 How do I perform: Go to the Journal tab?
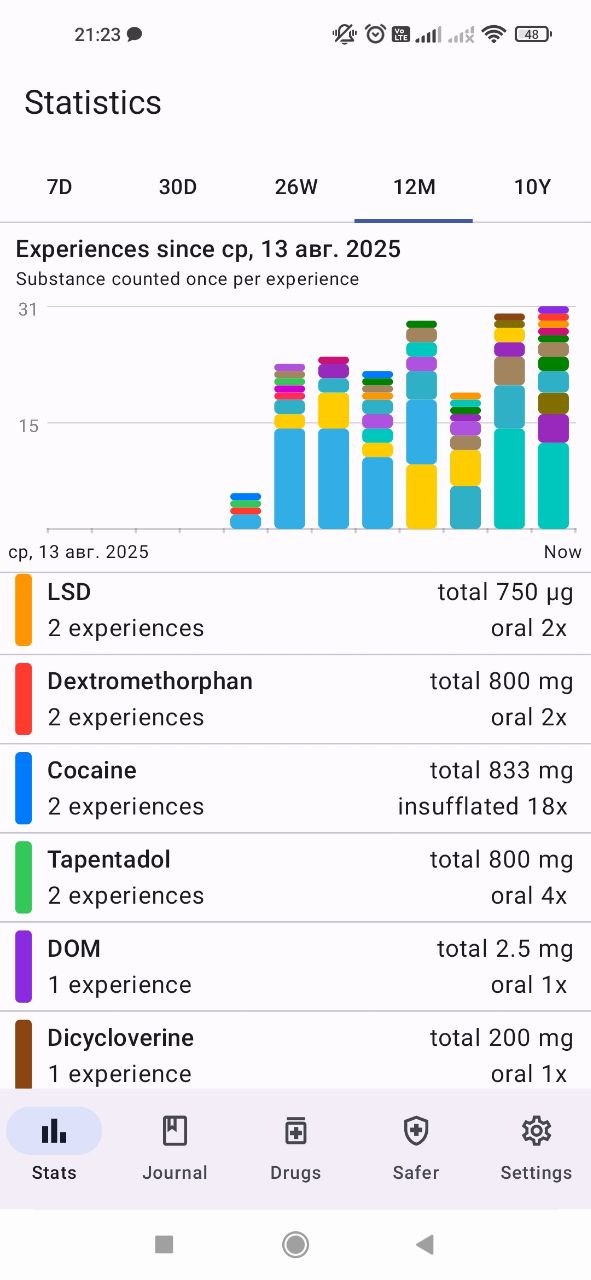[175, 1148]
